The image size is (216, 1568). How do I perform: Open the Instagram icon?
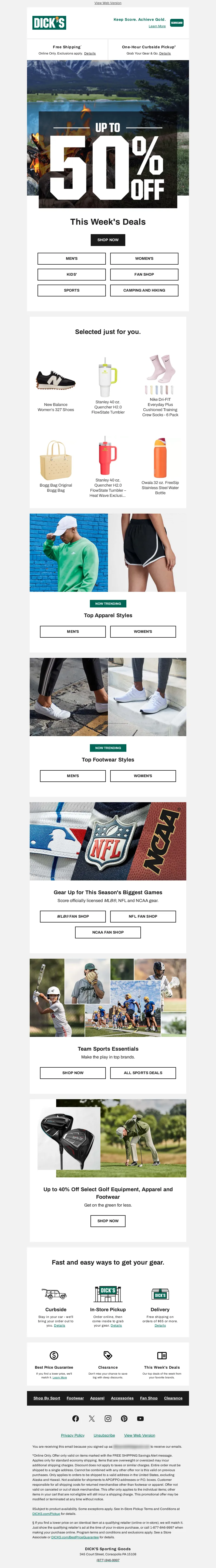108,1418
